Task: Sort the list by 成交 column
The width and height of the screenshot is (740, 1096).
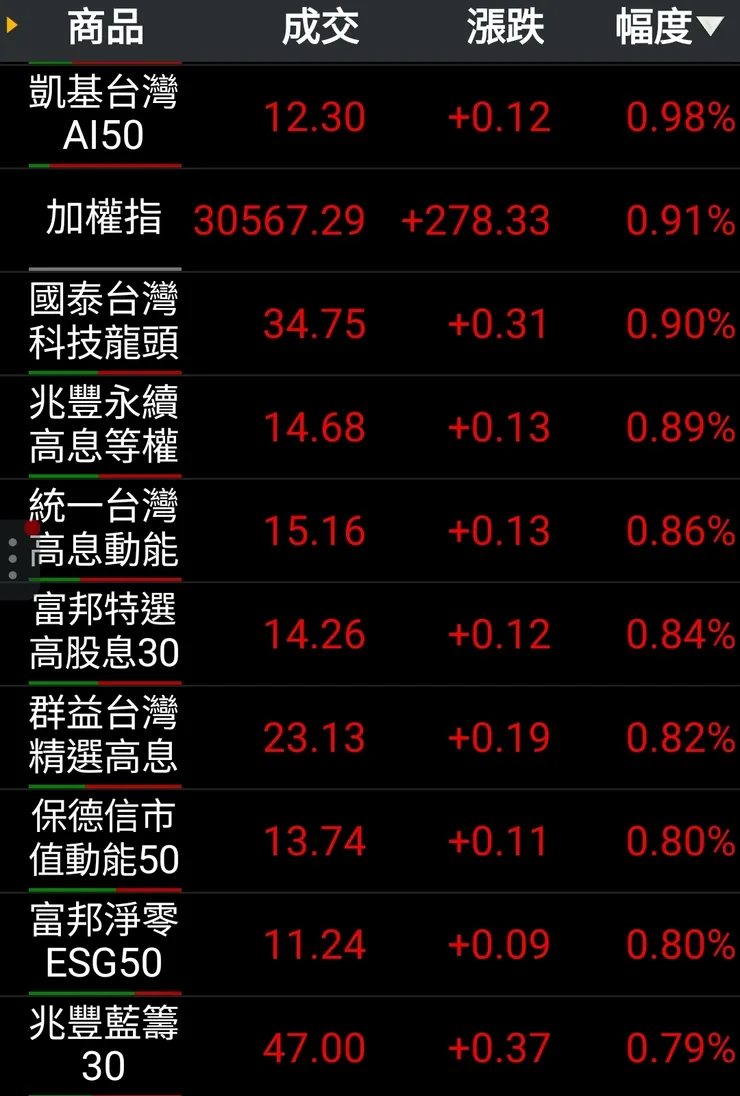Action: 320,28
